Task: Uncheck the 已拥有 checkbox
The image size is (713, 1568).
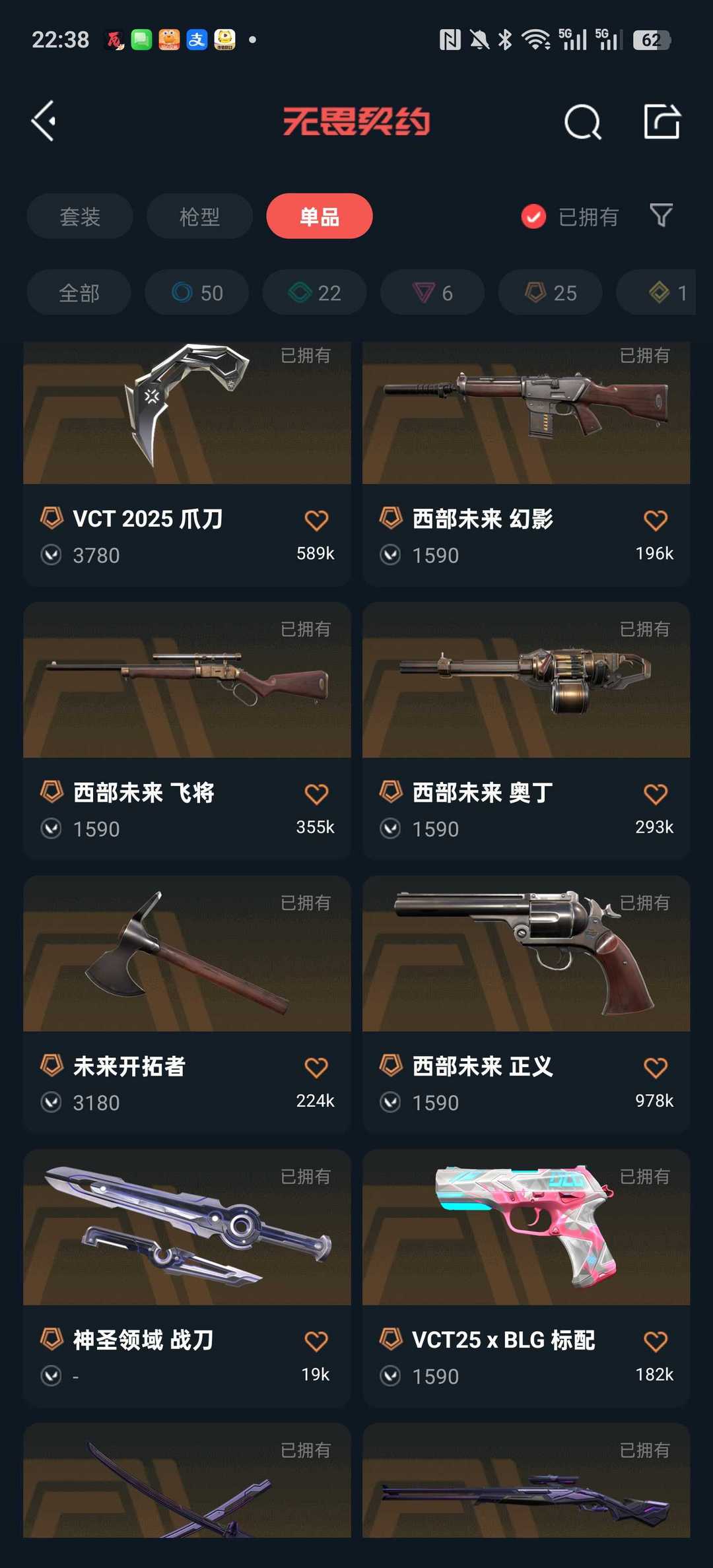Action: tap(533, 216)
